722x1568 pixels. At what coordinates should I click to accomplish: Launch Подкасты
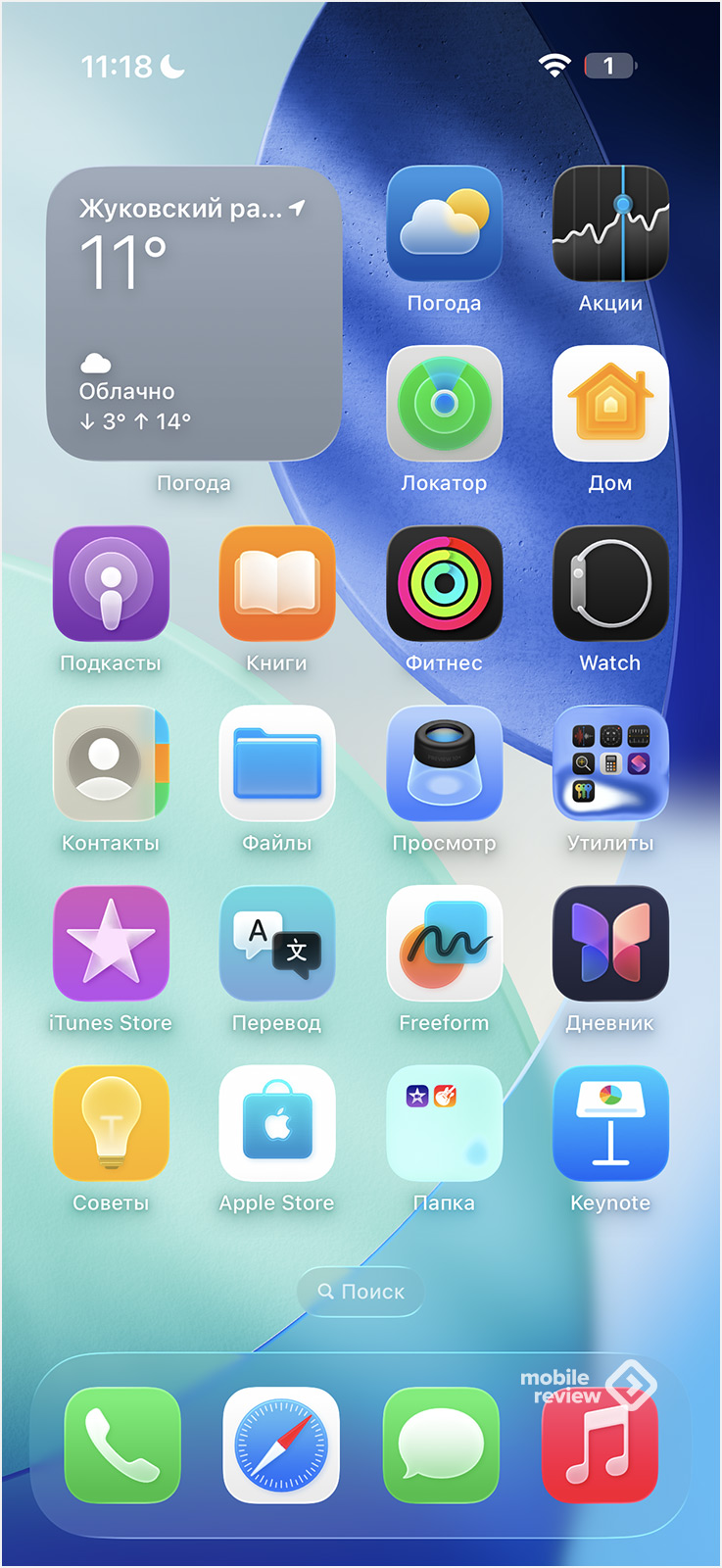point(111,584)
